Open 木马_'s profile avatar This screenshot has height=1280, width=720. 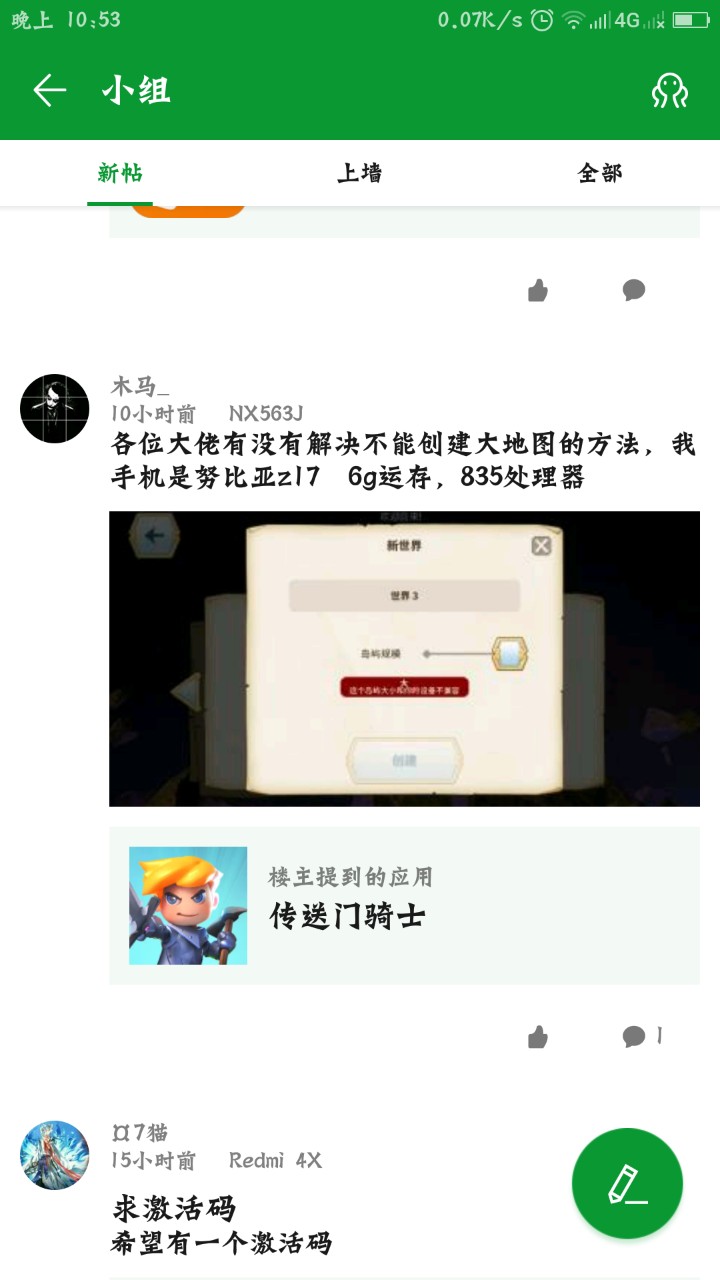point(55,408)
